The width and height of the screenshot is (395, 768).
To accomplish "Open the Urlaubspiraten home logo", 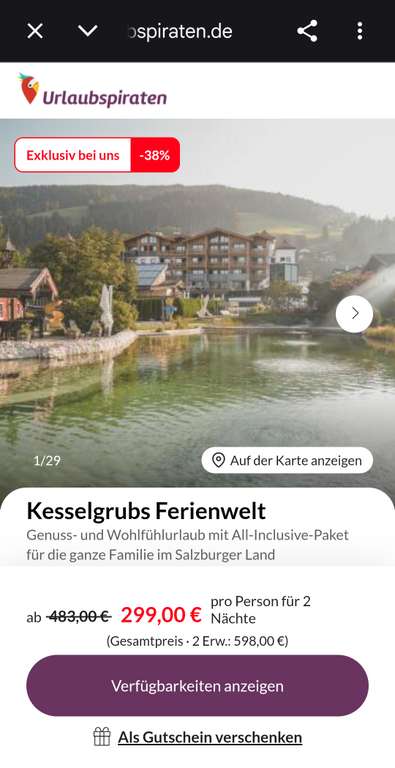I will coord(93,90).
